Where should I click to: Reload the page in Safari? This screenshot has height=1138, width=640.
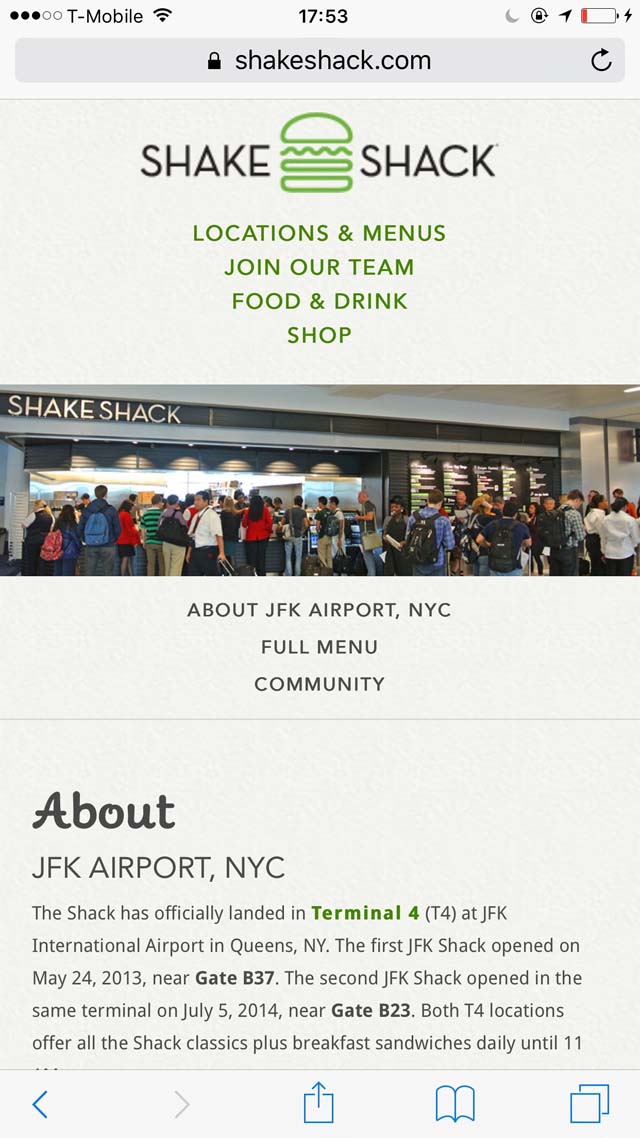click(x=601, y=60)
